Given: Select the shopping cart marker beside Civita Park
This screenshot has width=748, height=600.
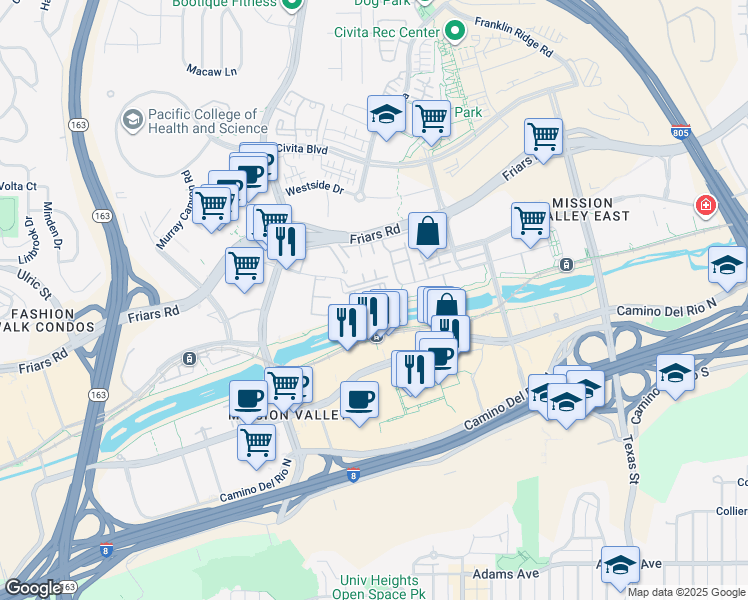Looking at the screenshot, I should click(x=431, y=118).
